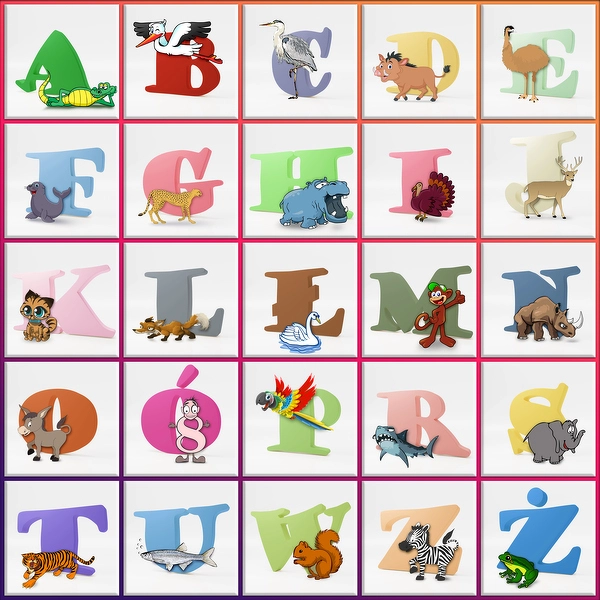Tap the letter C tile with heron
This screenshot has width=600, height=600.
click(x=300, y=61)
